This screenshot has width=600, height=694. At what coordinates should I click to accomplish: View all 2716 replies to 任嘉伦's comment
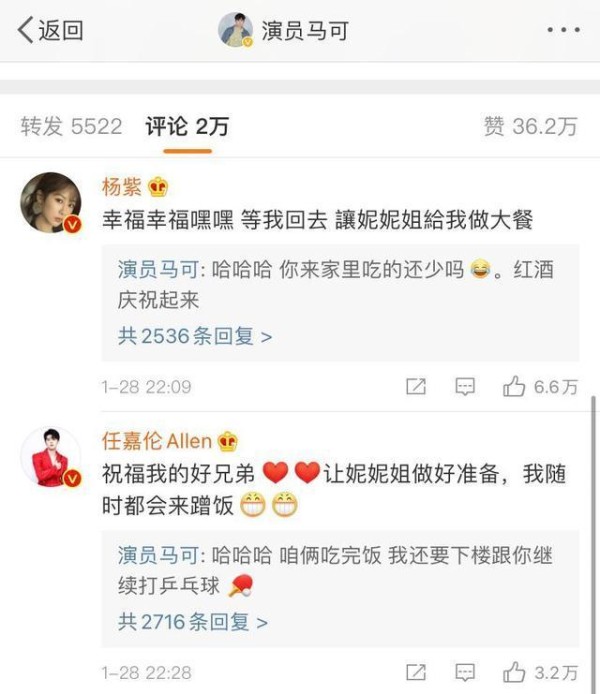point(193,622)
